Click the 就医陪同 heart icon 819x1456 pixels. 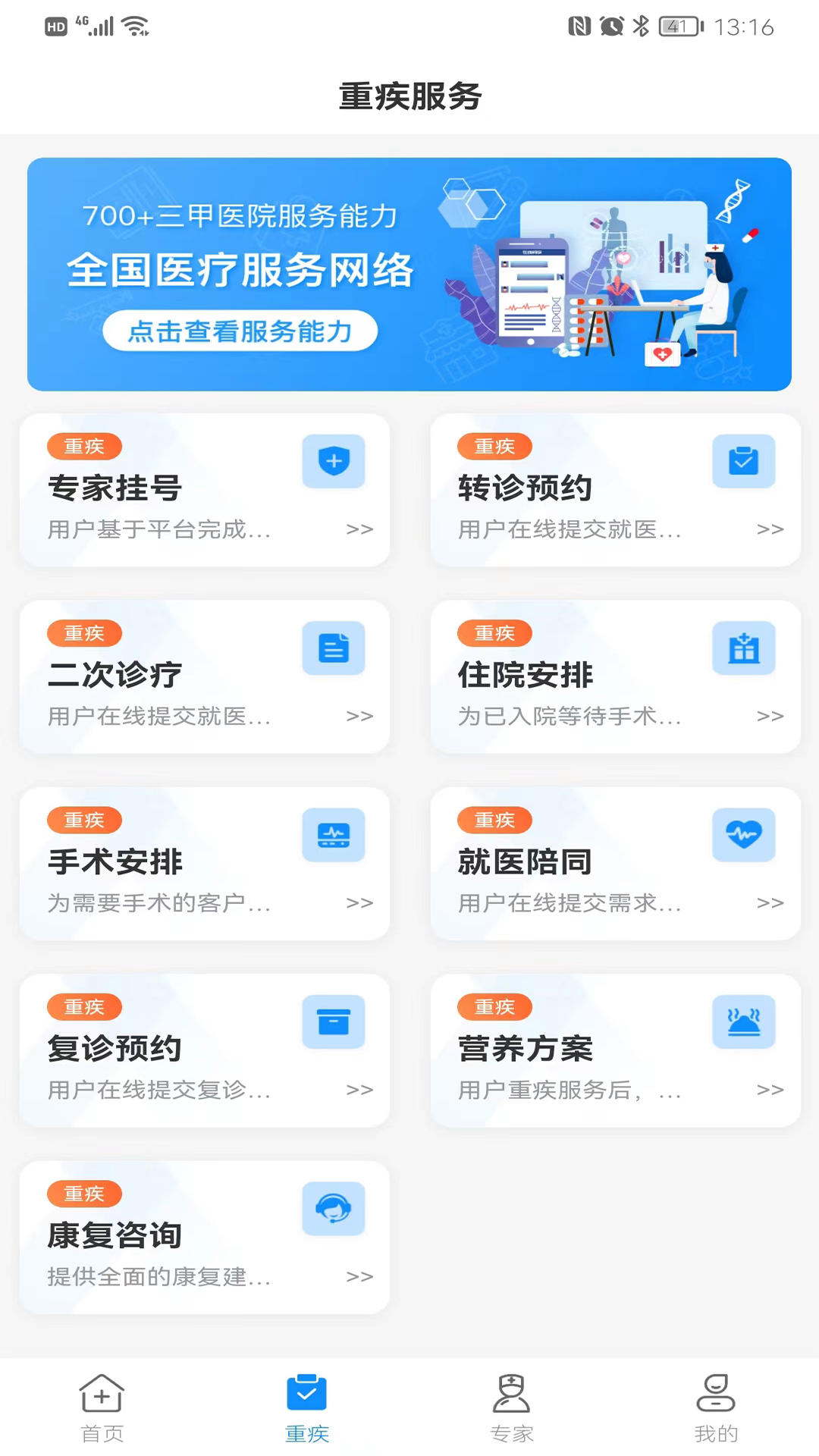click(x=744, y=834)
